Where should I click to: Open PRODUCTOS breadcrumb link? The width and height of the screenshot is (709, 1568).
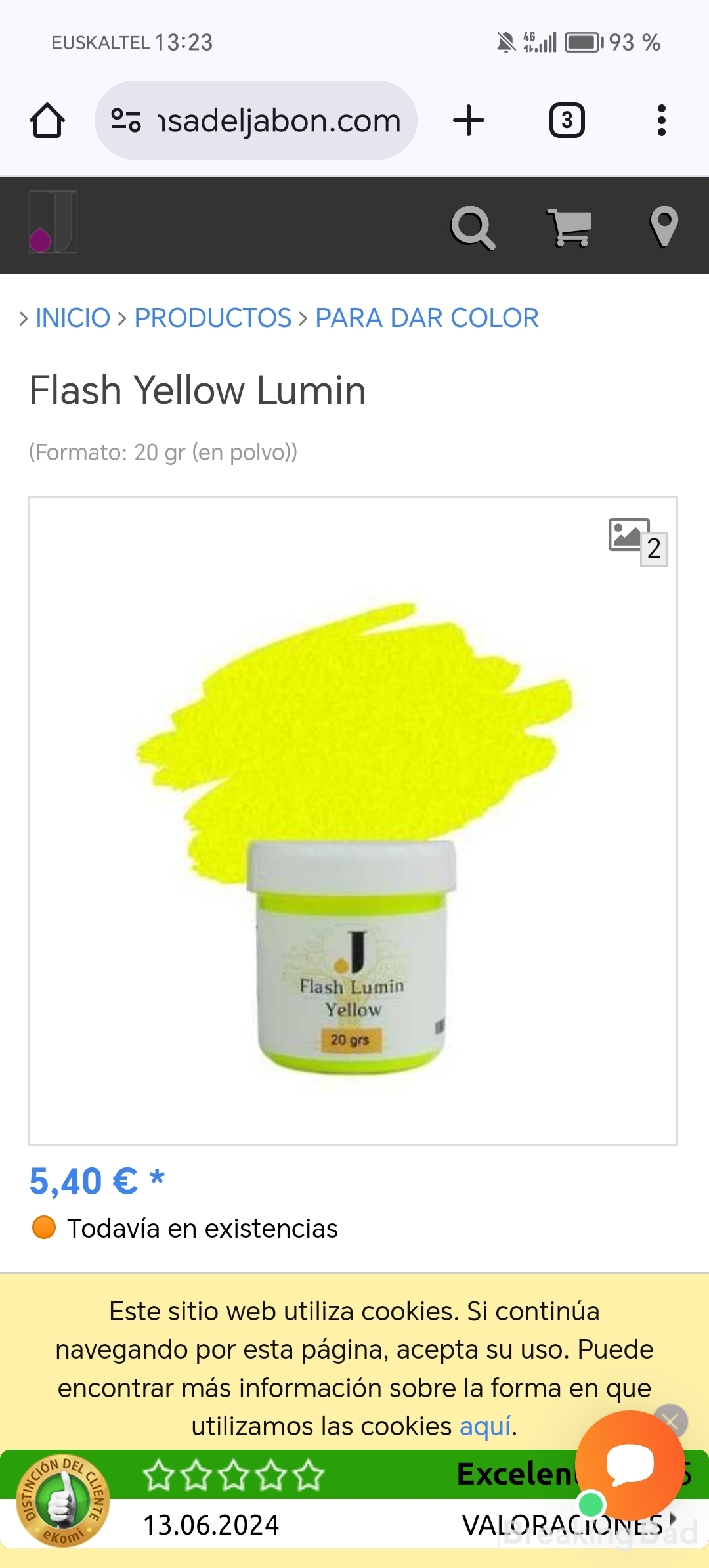(213, 318)
